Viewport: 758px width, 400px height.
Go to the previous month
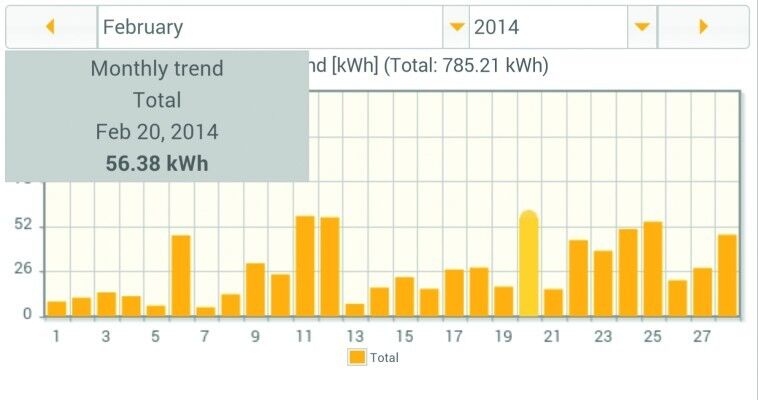point(50,27)
